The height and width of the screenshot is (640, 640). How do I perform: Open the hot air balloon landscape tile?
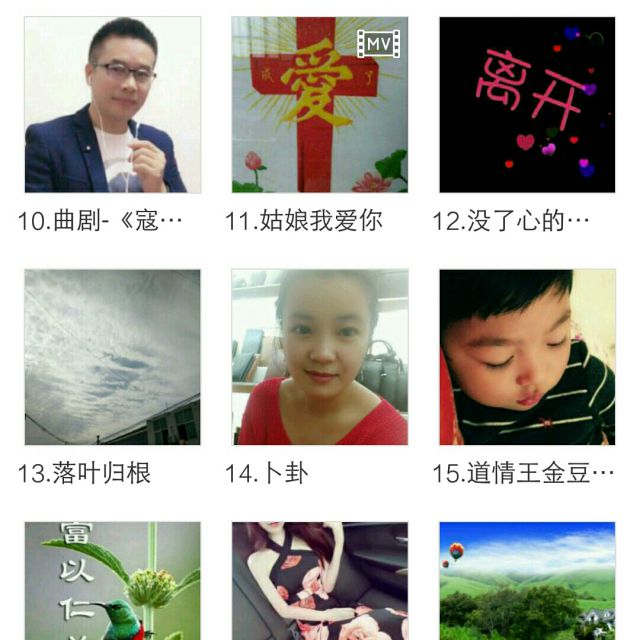click(527, 582)
